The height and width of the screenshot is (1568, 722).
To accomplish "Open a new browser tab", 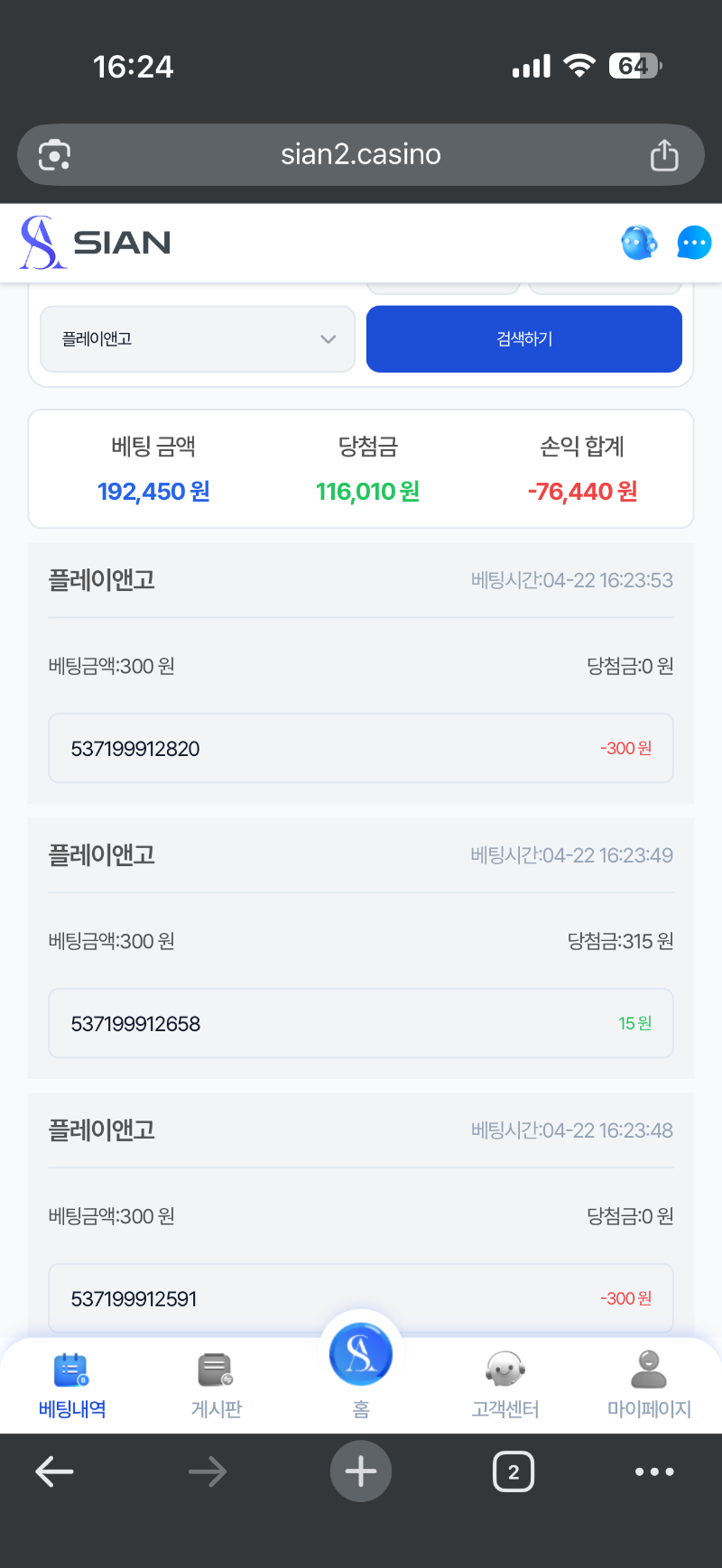I will (x=361, y=1471).
